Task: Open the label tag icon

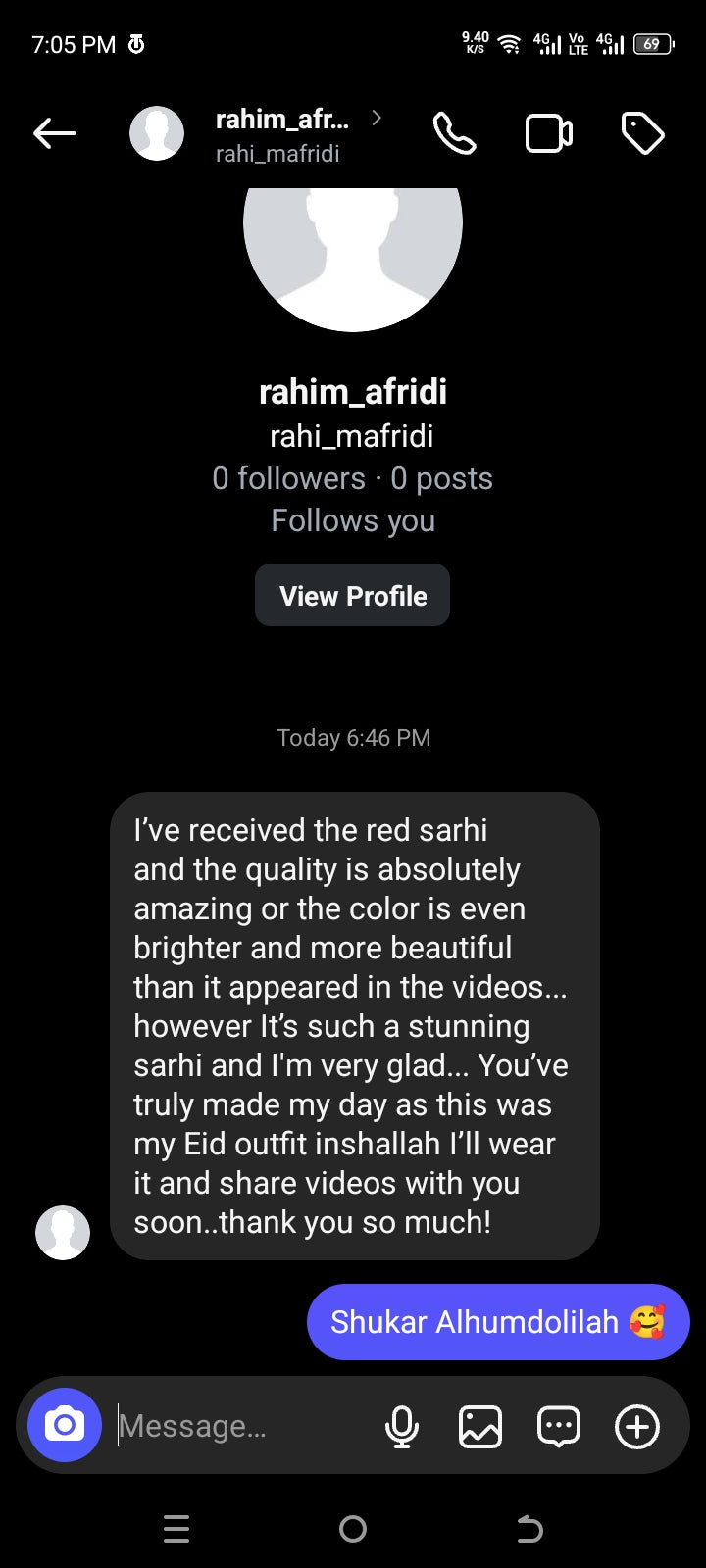Action: pos(642,133)
